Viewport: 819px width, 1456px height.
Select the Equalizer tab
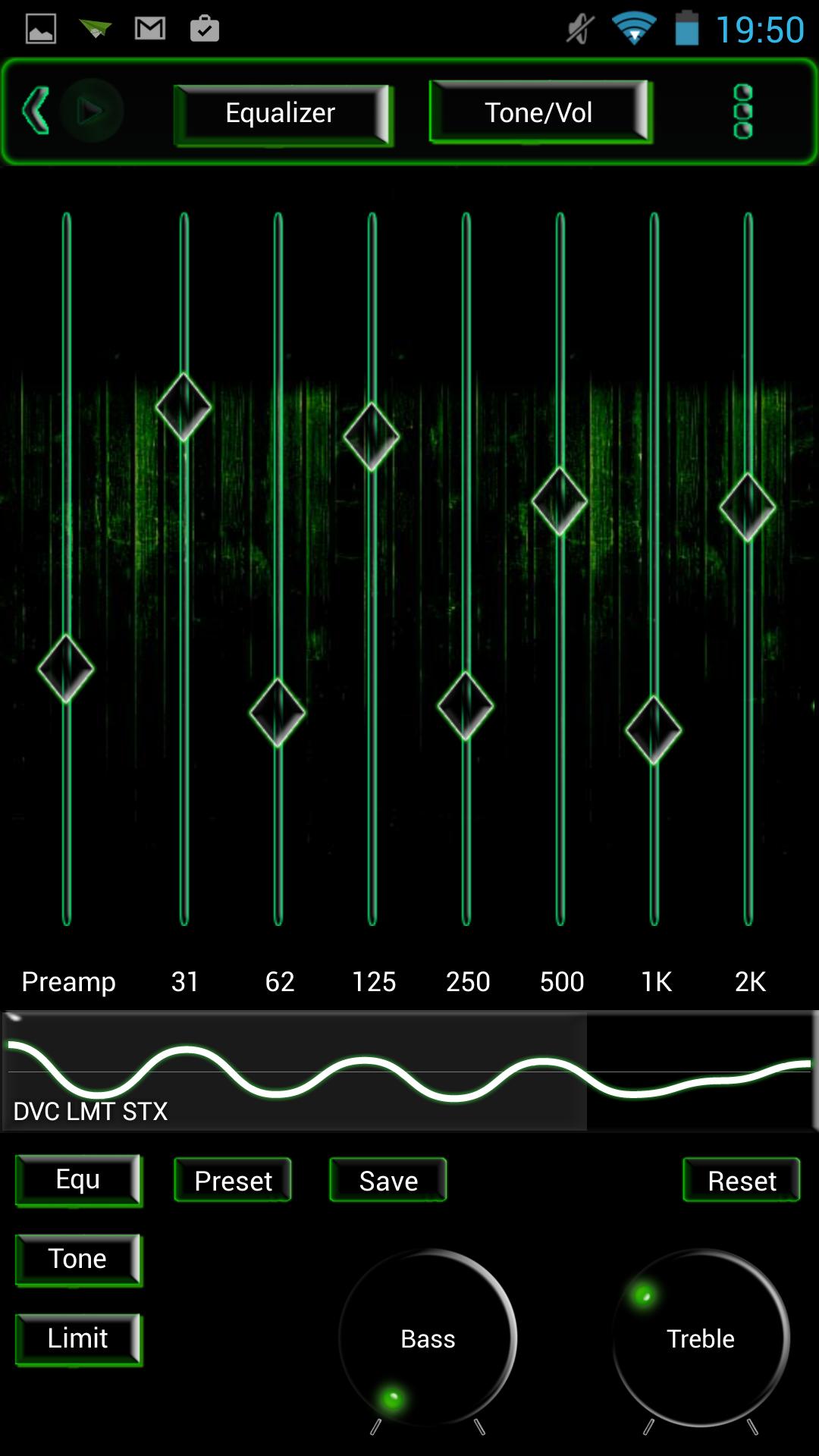point(279,112)
